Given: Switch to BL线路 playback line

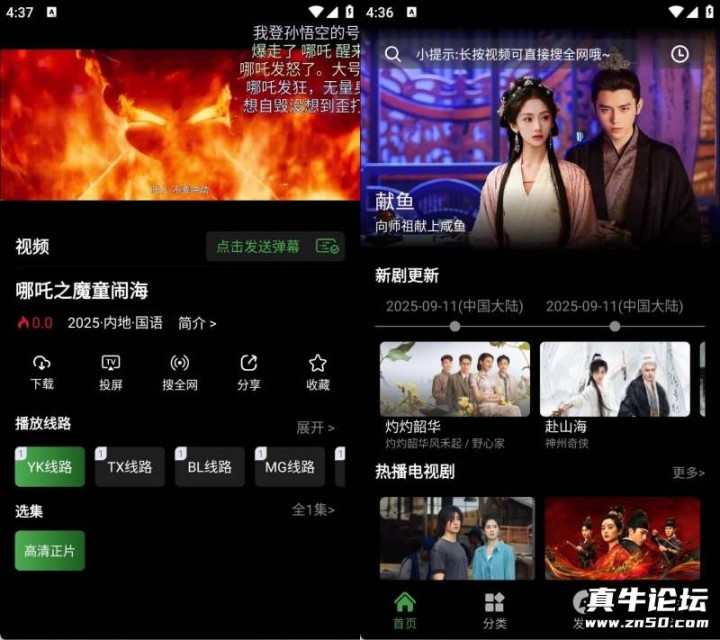Looking at the screenshot, I should pos(210,467).
